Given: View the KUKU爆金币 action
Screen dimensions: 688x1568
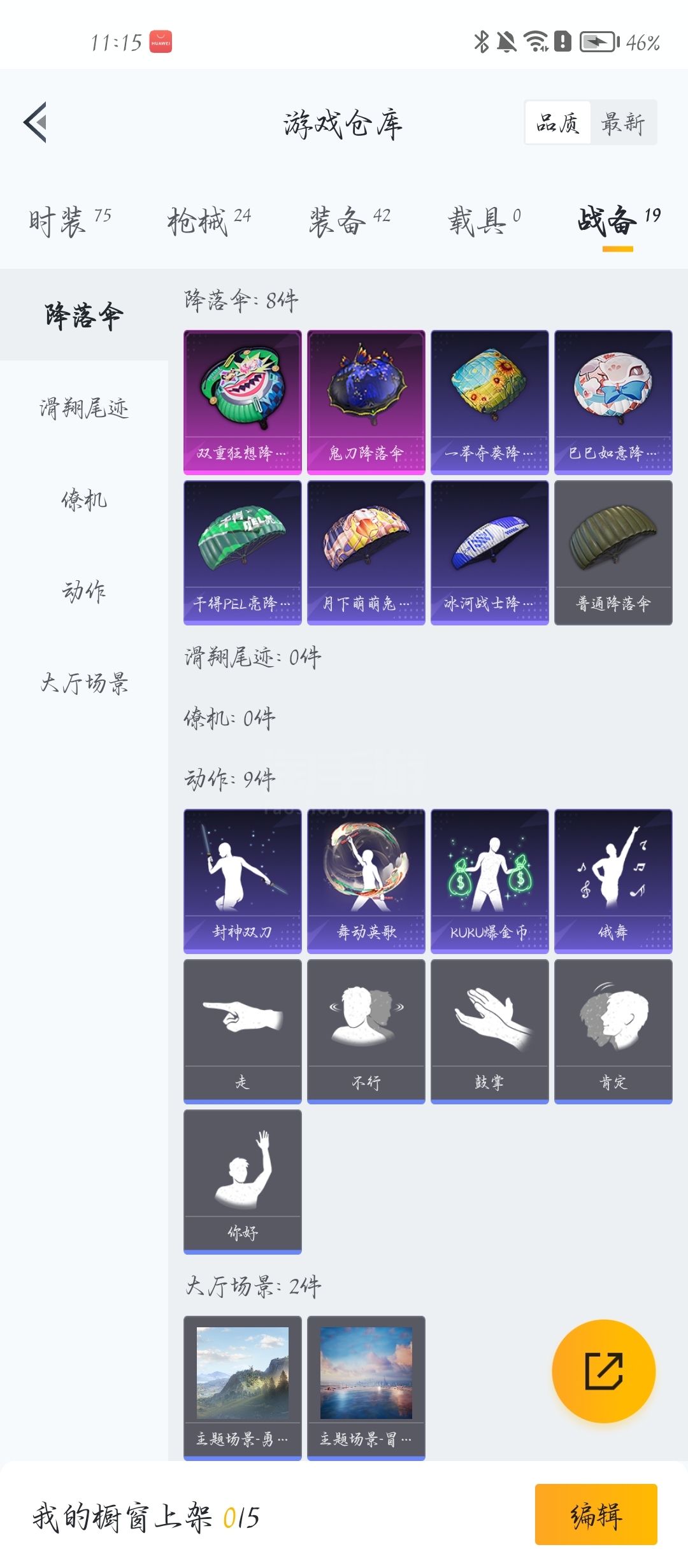Looking at the screenshot, I should click(x=489, y=880).
